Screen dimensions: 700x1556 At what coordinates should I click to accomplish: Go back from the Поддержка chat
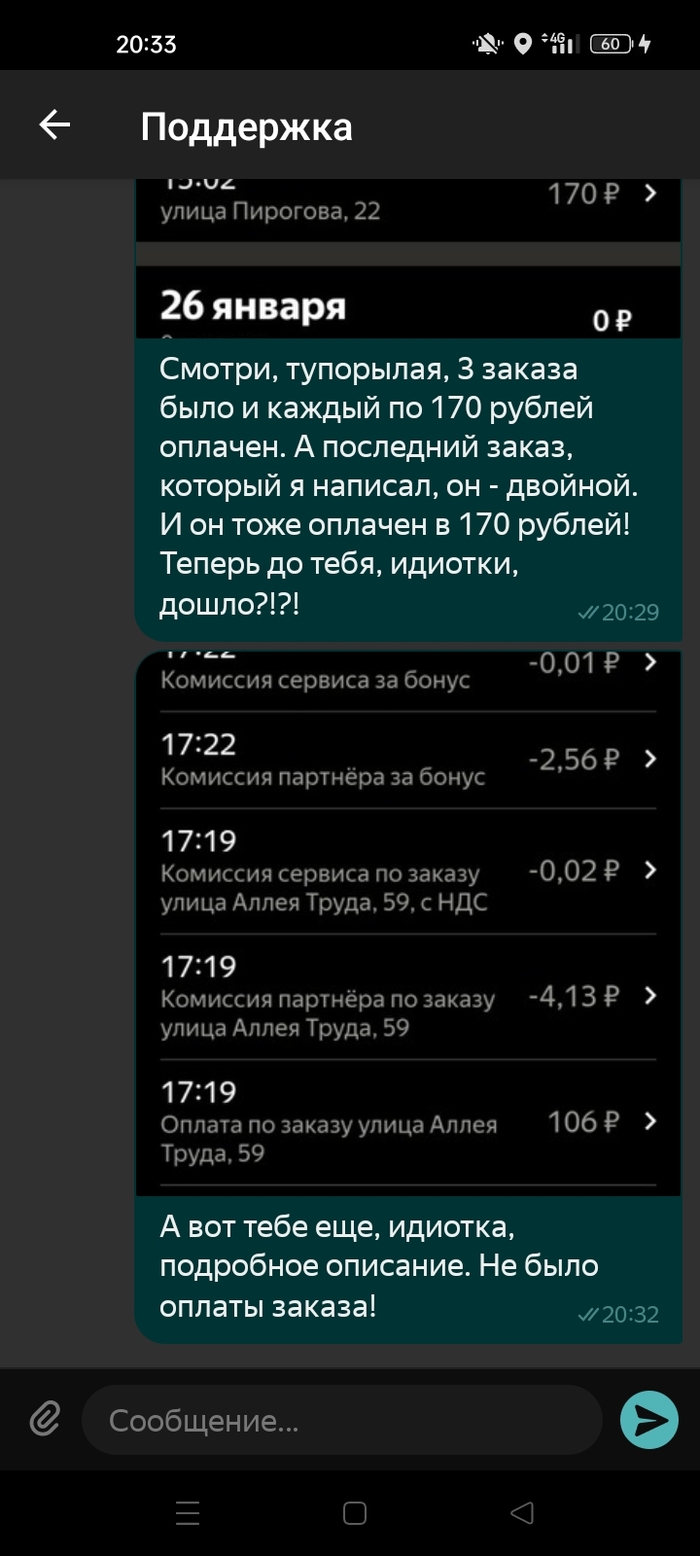[x=55, y=125]
